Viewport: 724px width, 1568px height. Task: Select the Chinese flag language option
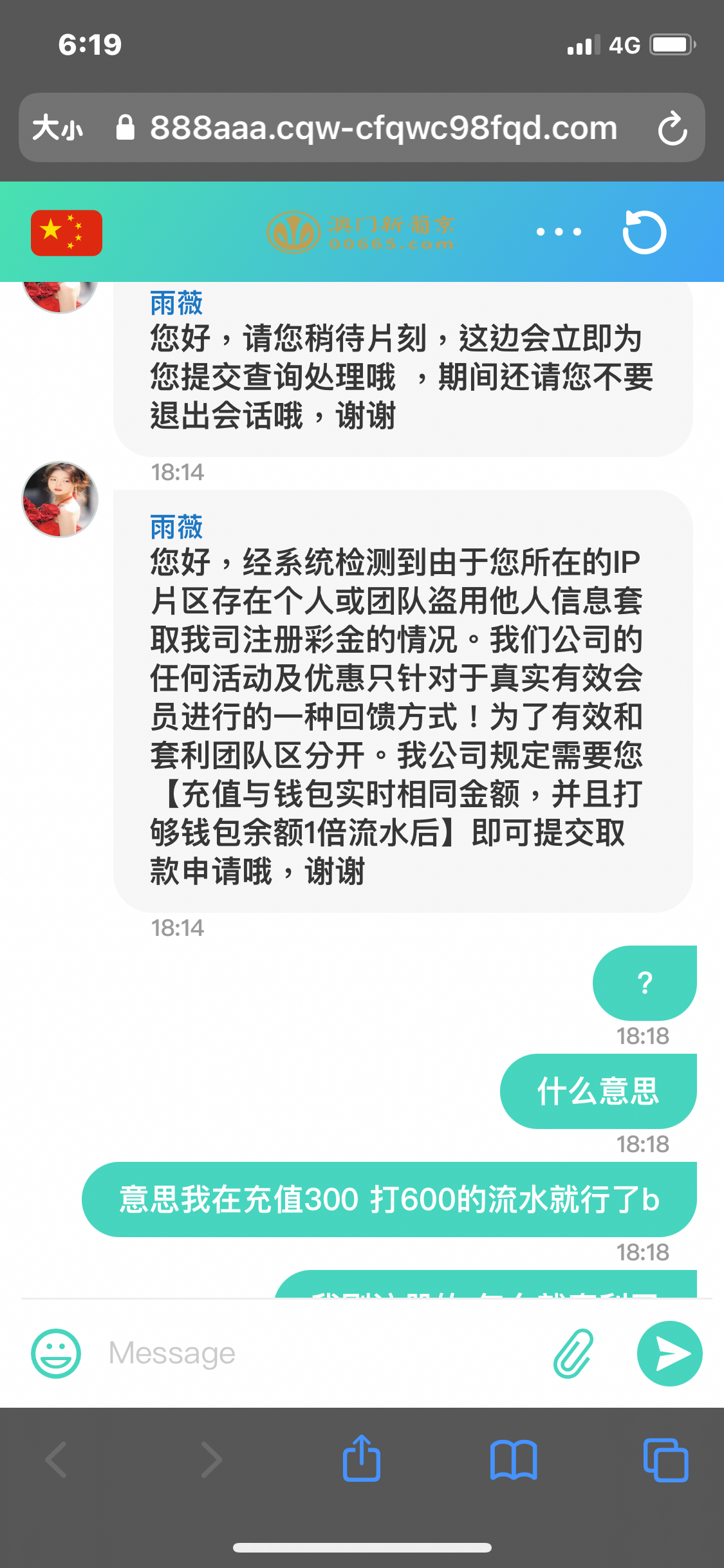[x=66, y=233]
